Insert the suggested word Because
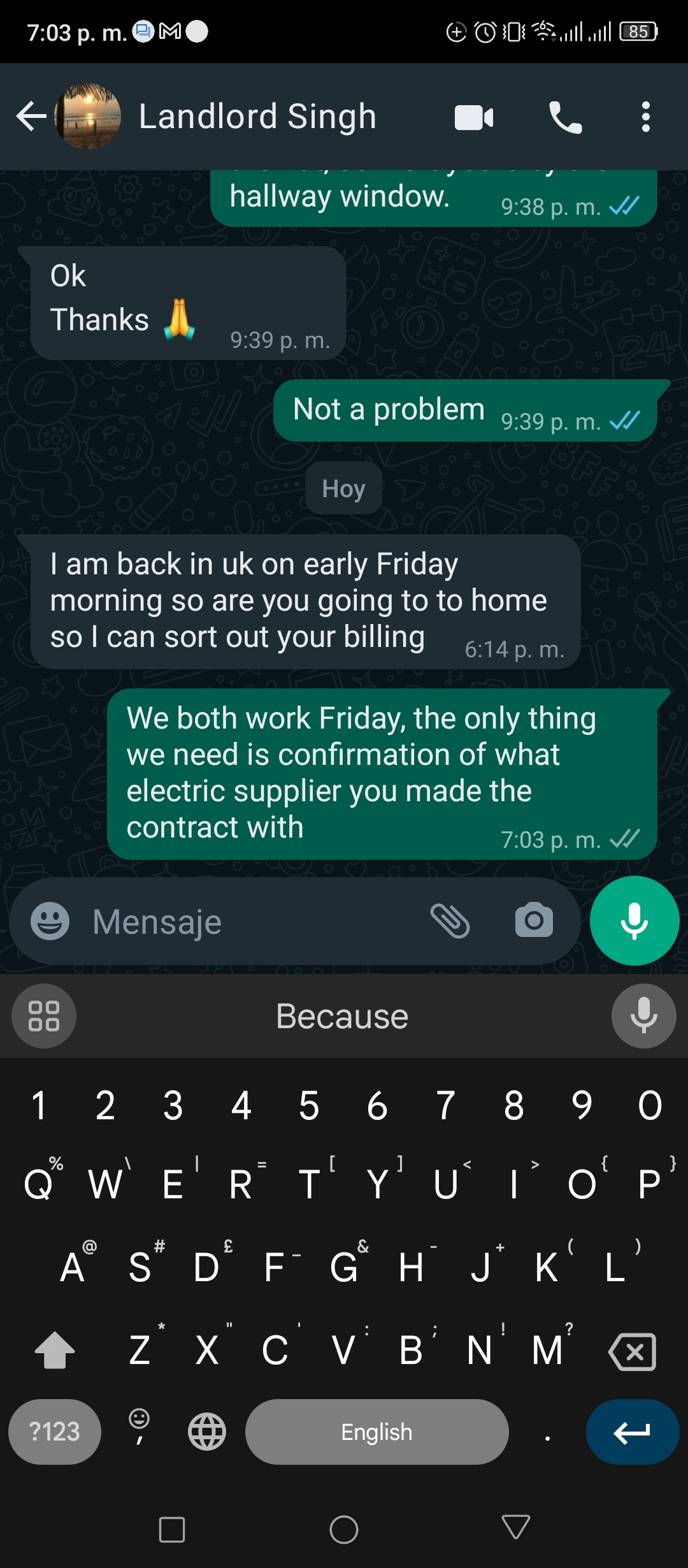 [x=342, y=1016]
